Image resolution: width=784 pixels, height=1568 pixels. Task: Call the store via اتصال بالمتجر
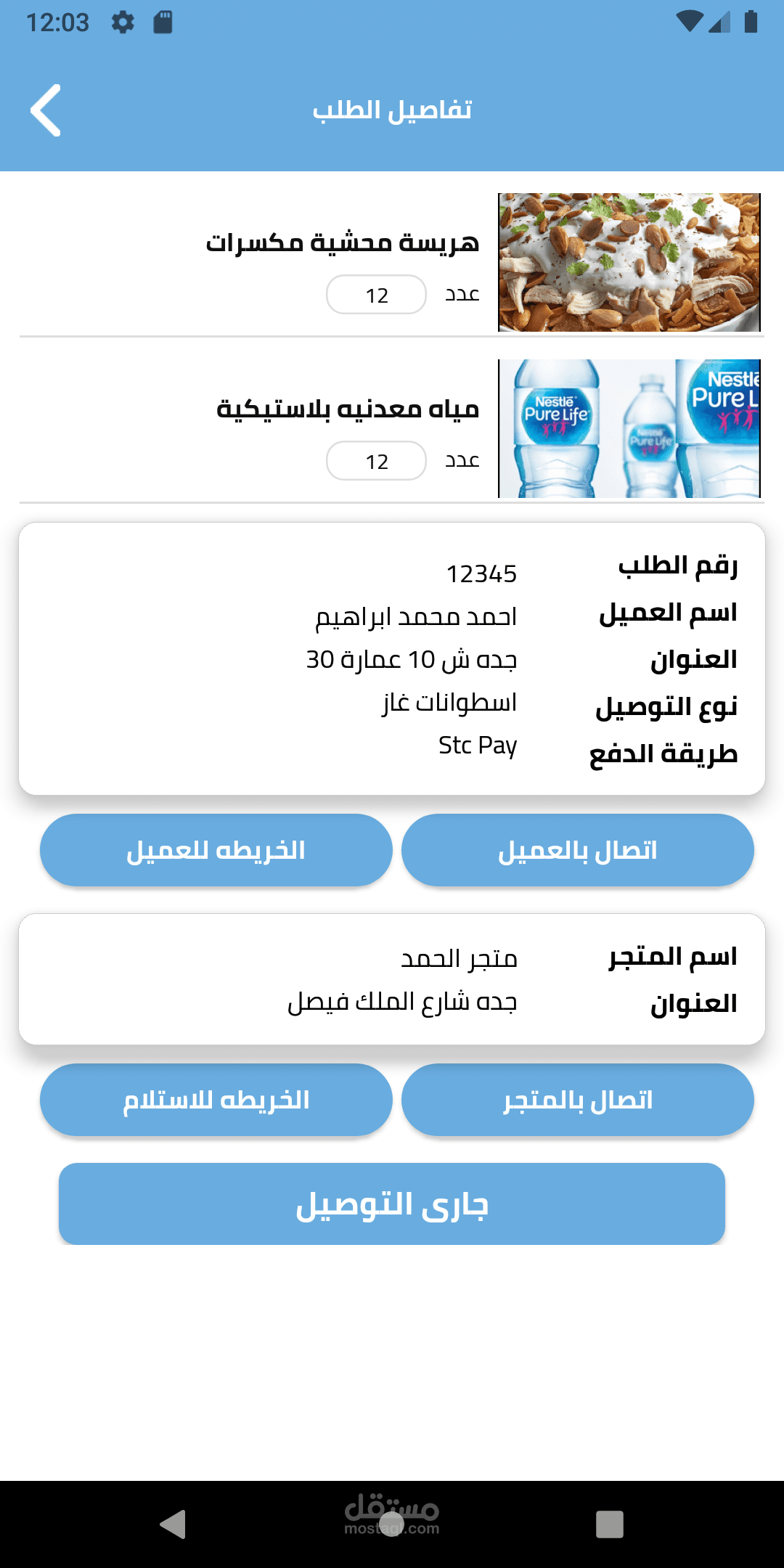[x=577, y=1100]
